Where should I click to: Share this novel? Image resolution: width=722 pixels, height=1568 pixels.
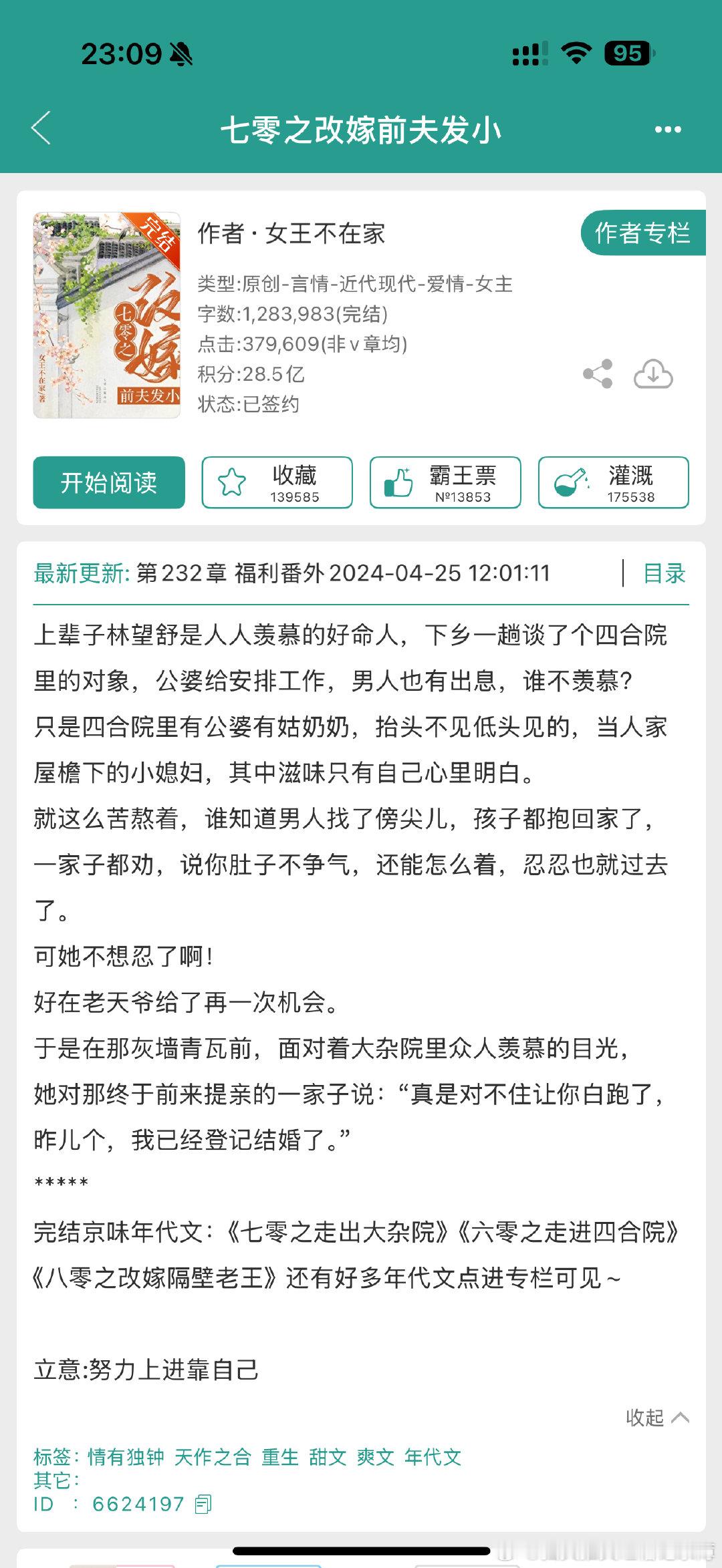[598, 374]
